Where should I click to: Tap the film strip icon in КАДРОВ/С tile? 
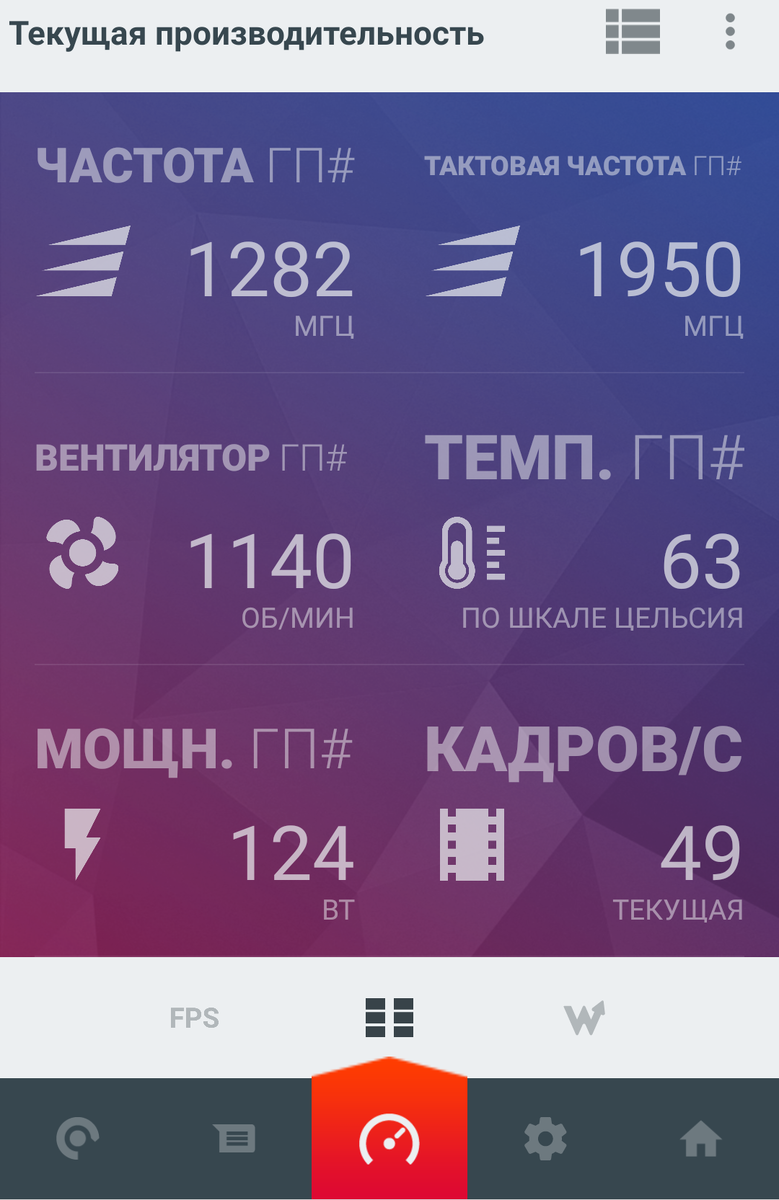[470, 845]
